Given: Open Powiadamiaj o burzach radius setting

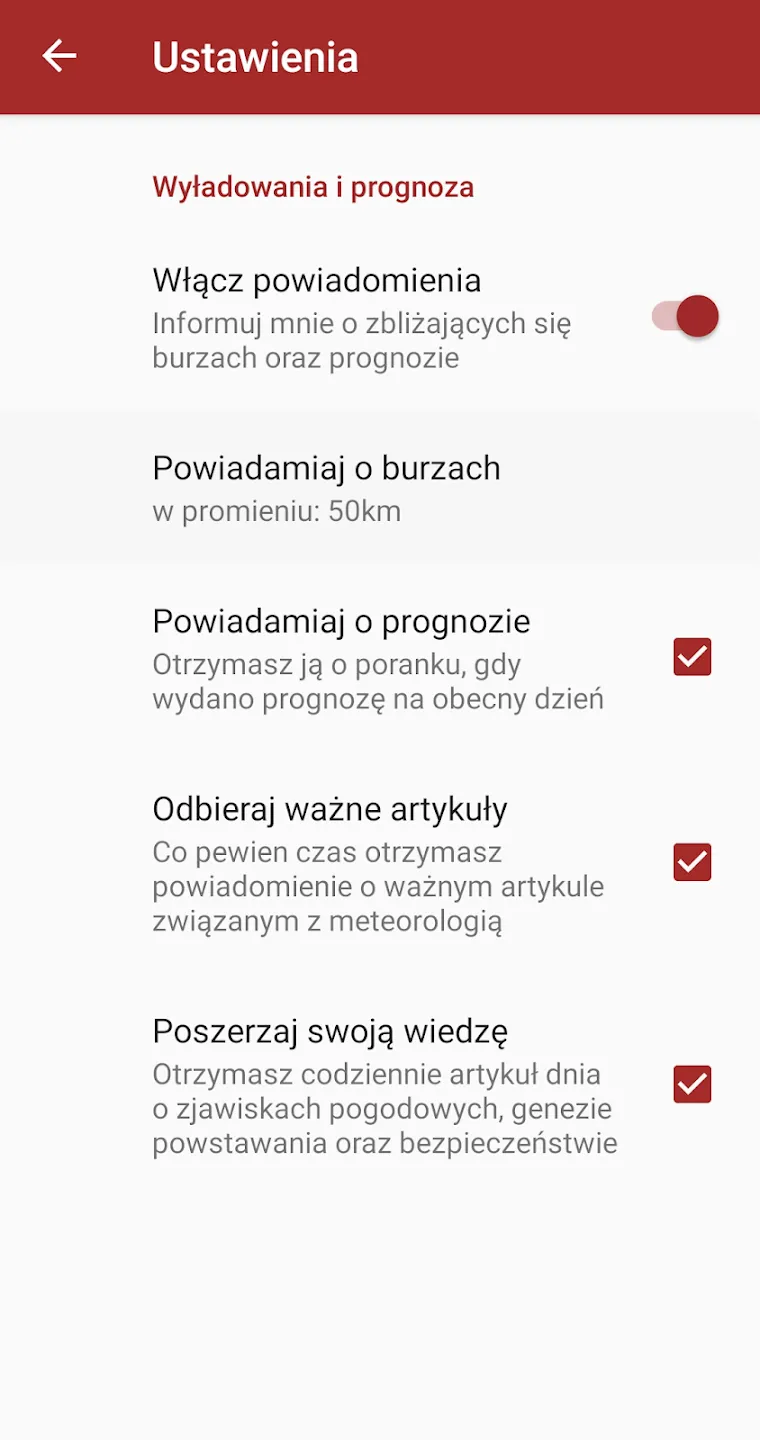Looking at the screenshot, I should tap(380, 487).
